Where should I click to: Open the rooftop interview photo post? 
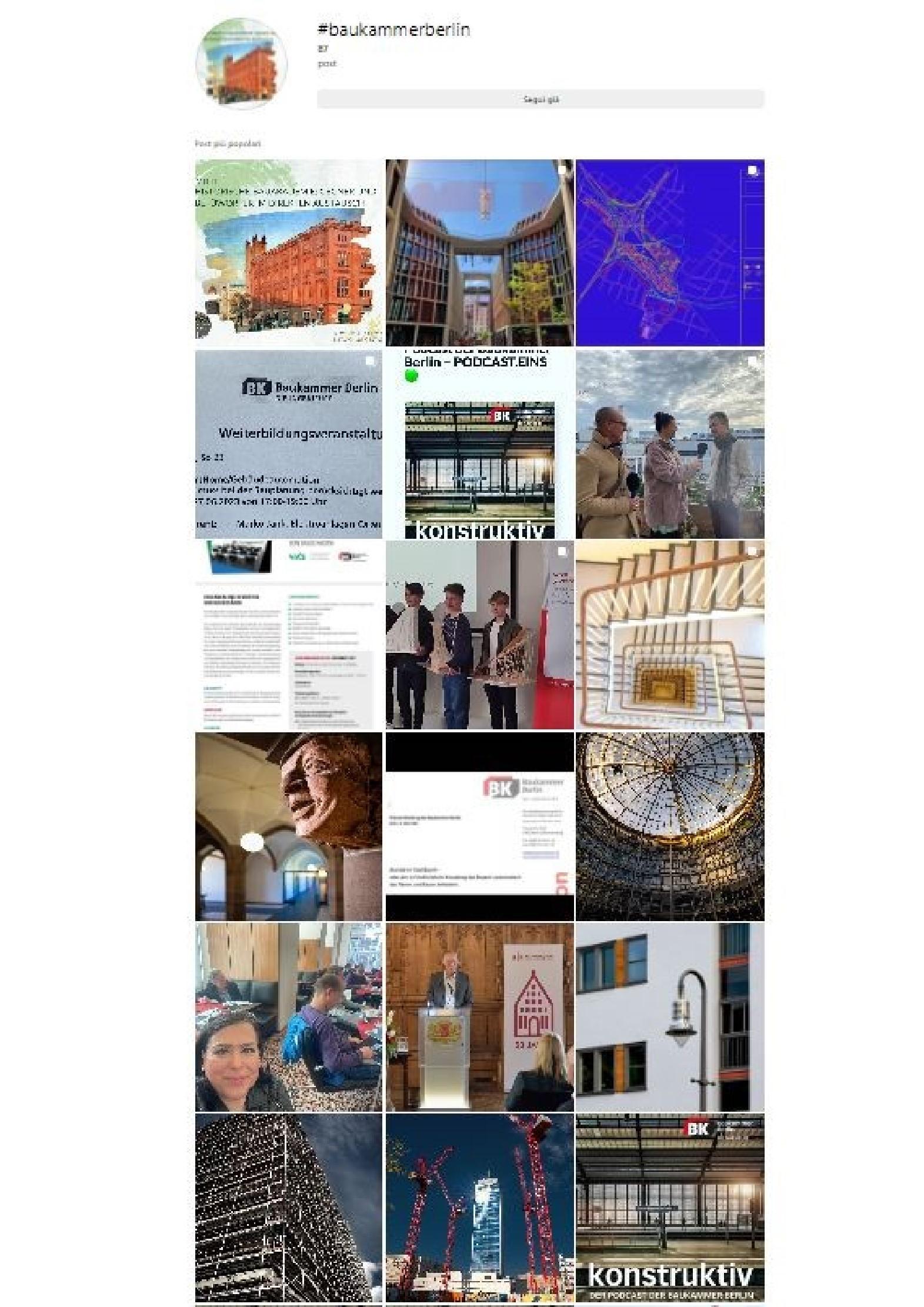[x=669, y=444]
